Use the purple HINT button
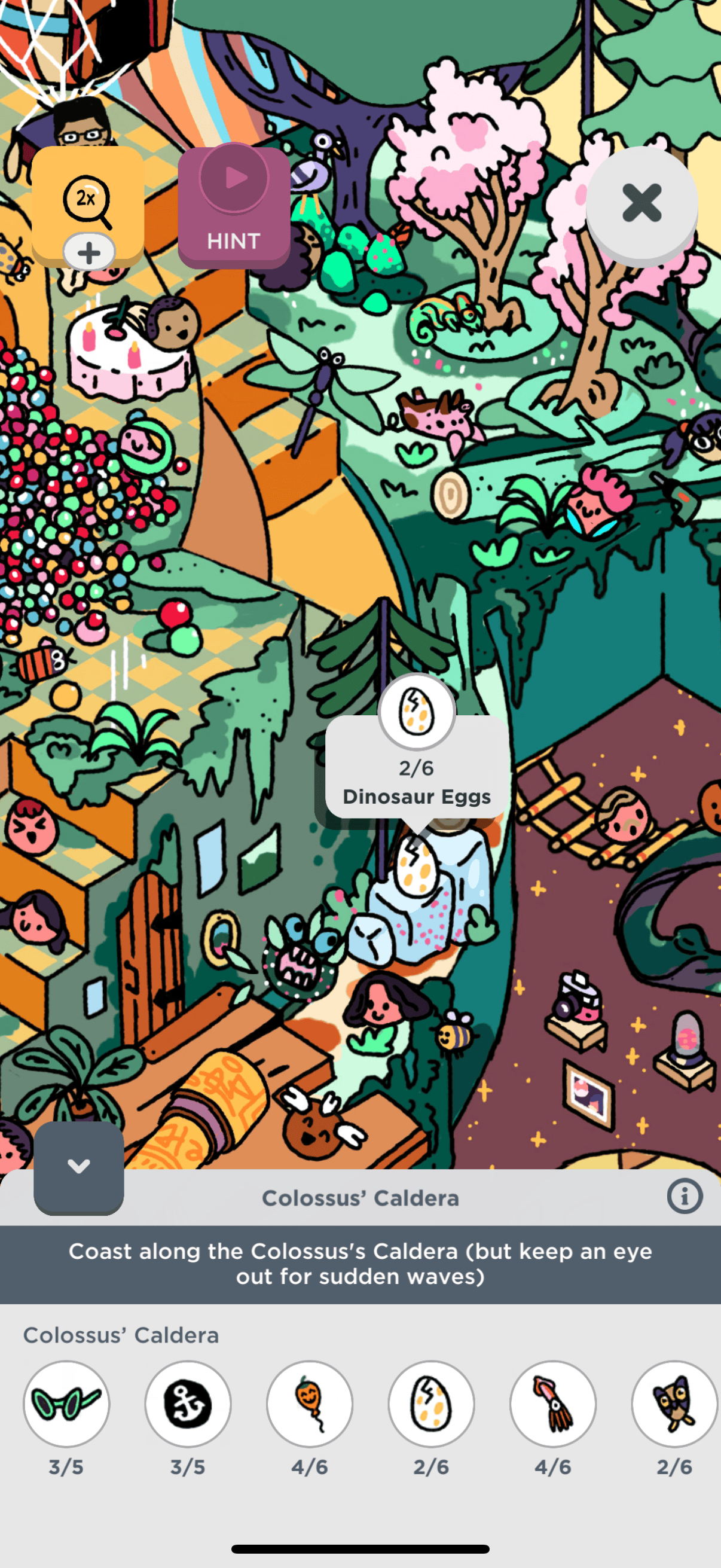 (x=234, y=207)
